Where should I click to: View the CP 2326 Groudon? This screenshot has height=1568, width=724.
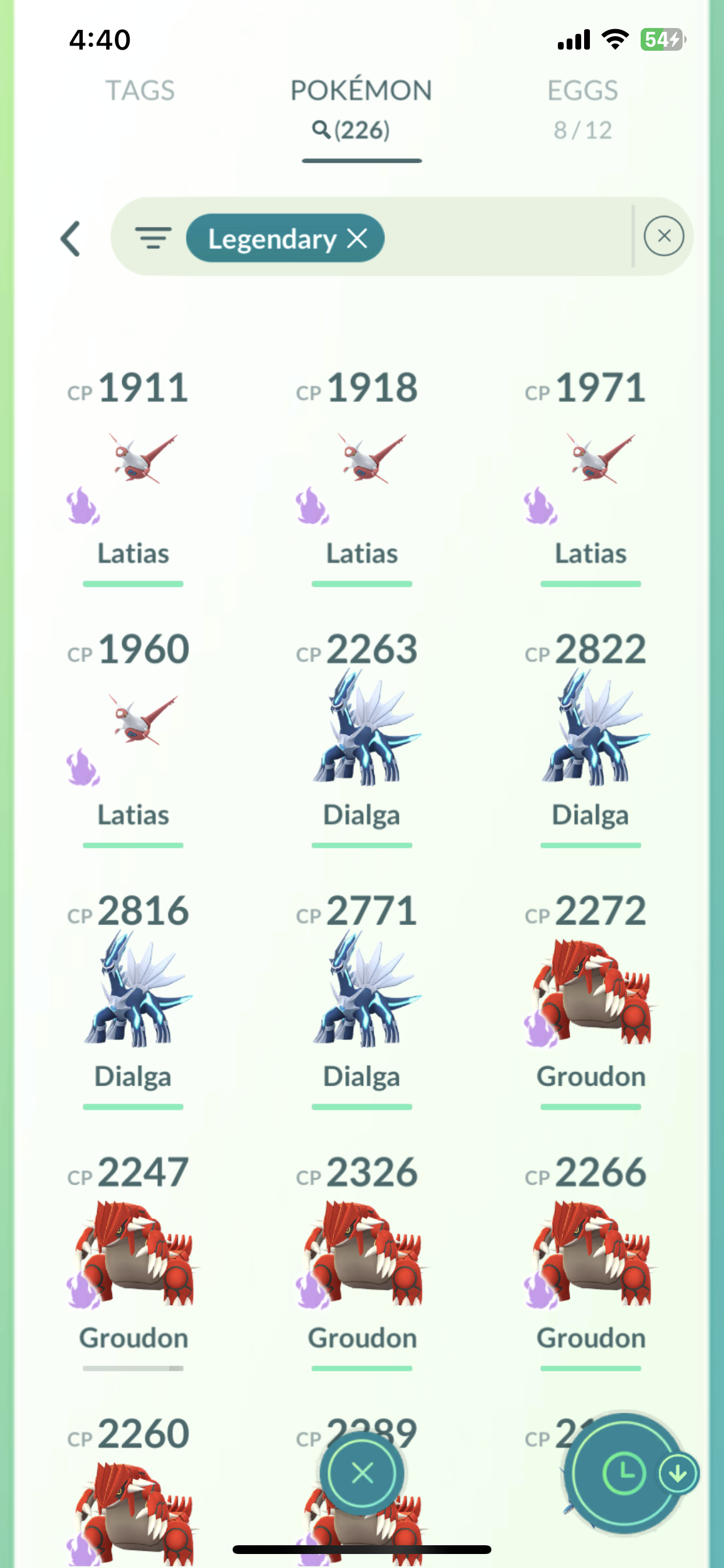(x=362, y=1254)
